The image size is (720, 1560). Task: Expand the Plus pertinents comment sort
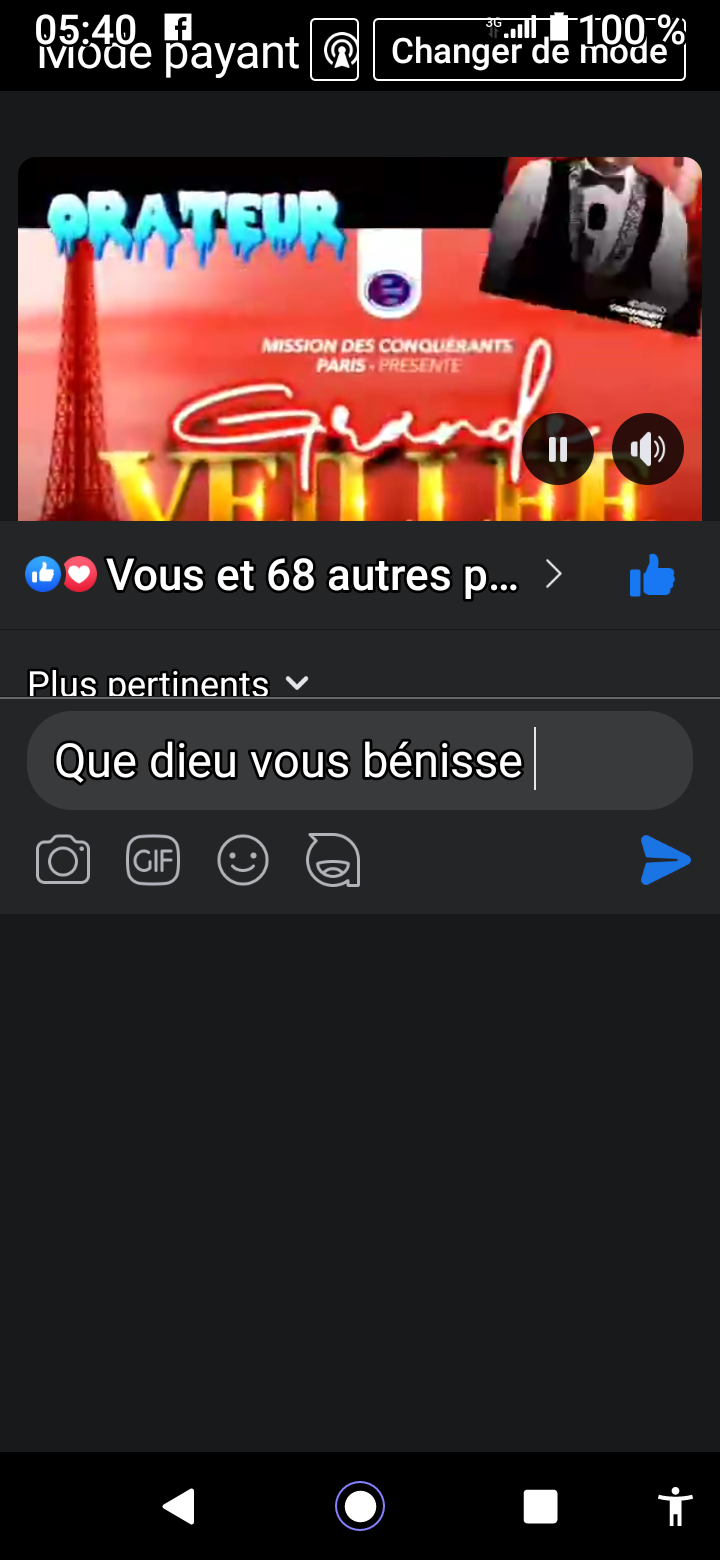coord(168,684)
